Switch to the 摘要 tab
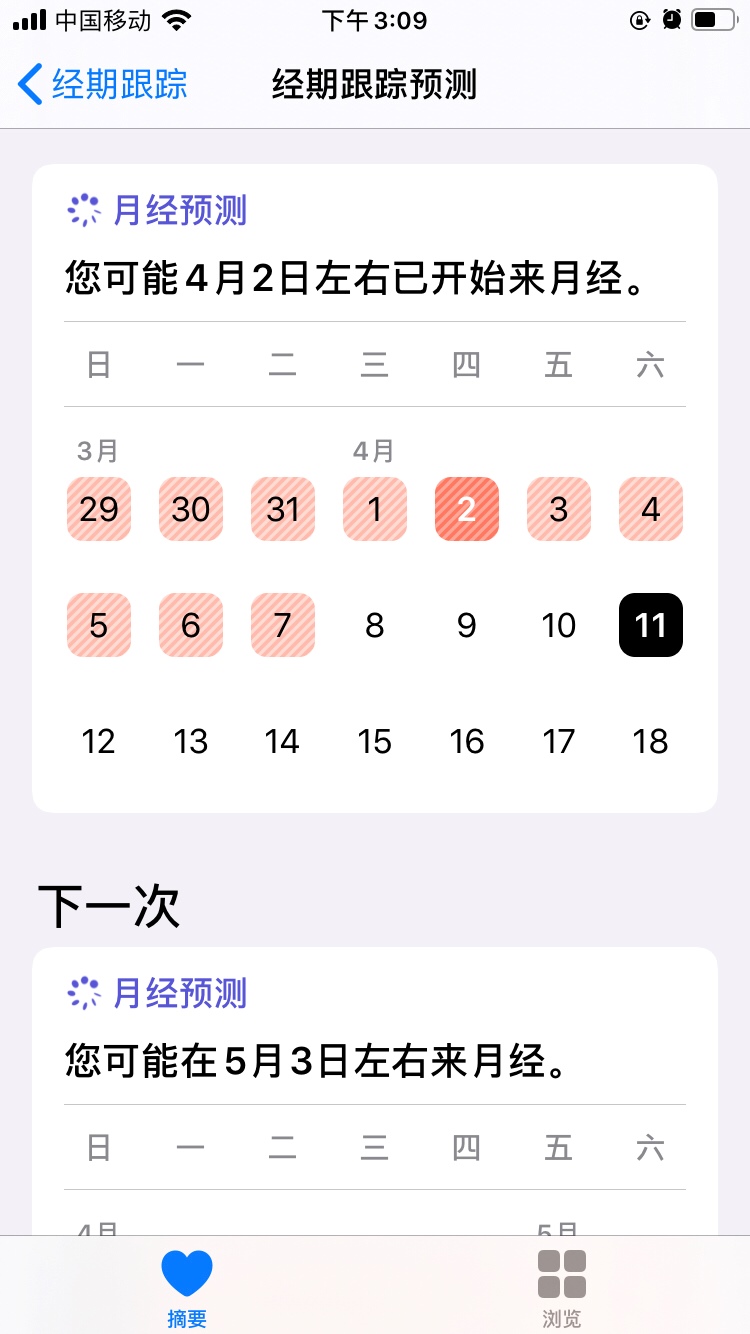 pos(187,1289)
